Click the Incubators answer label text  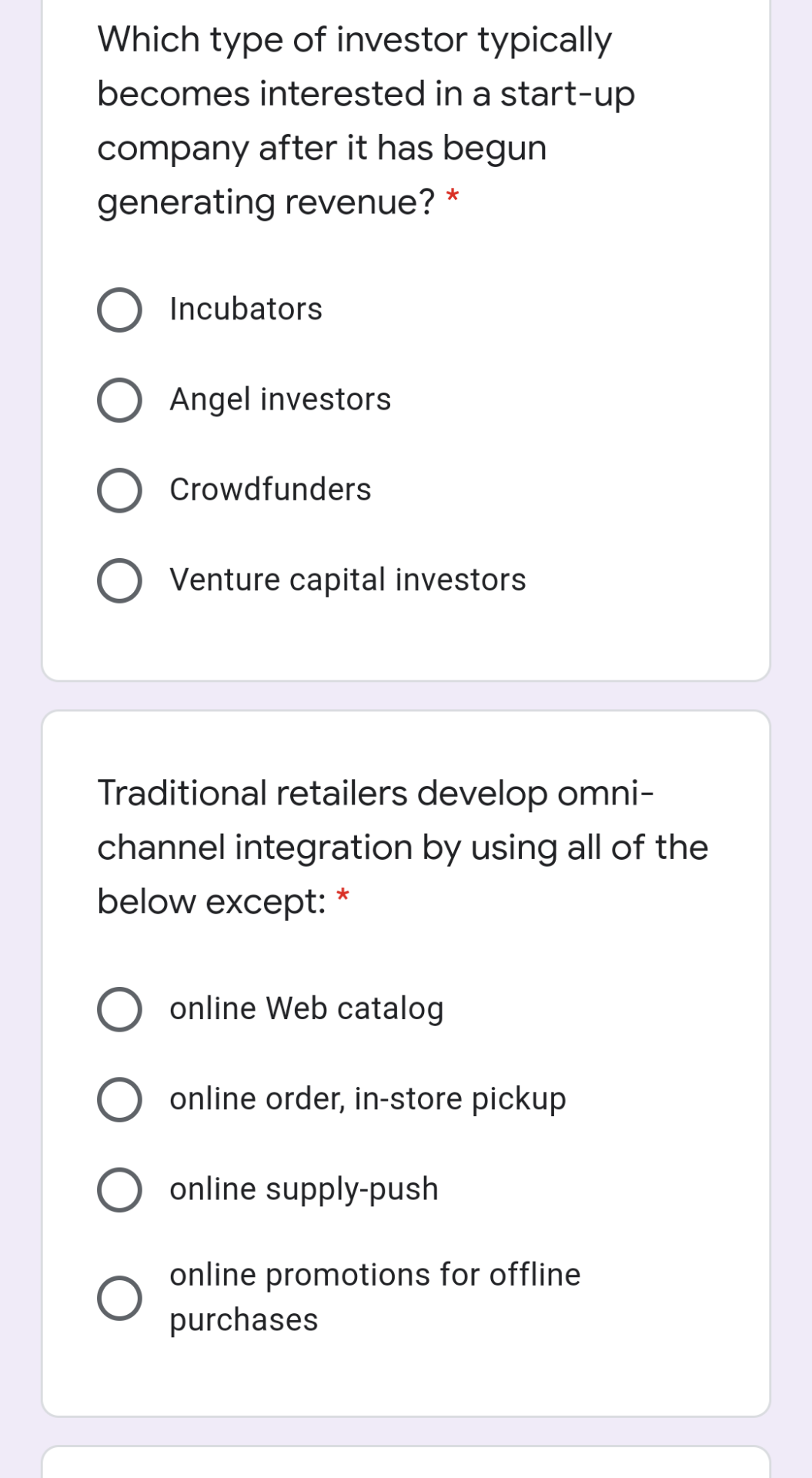coord(246,309)
